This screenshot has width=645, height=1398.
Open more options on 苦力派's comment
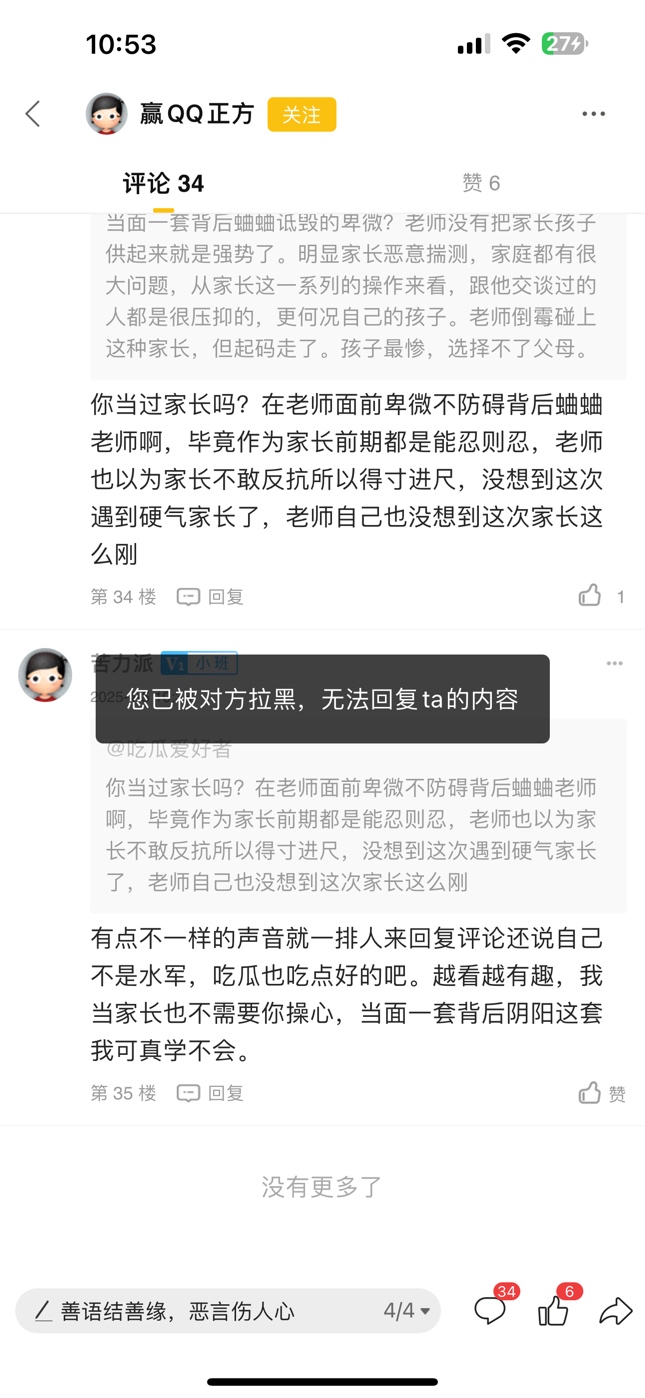point(614,664)
